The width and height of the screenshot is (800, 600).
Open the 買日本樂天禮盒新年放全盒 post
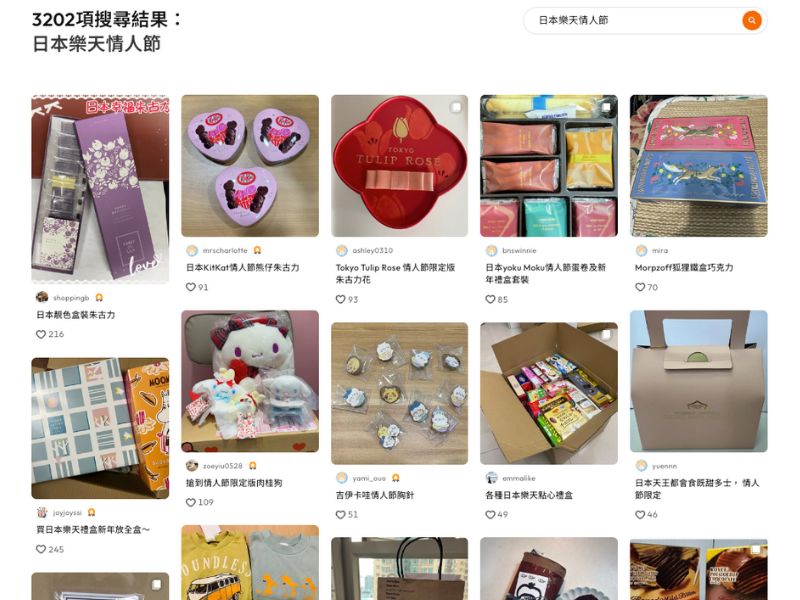pyautogui.click(x=100, y=427)
